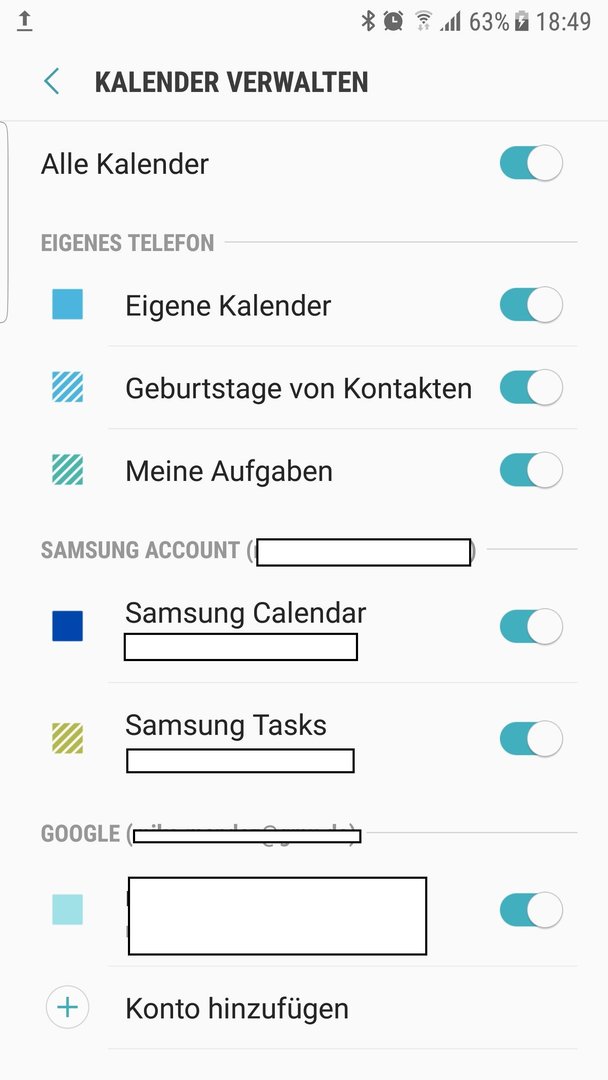The image size is (608, 1080).
Task: Toggle the Google account calendar switch
Action: (531, 910)
